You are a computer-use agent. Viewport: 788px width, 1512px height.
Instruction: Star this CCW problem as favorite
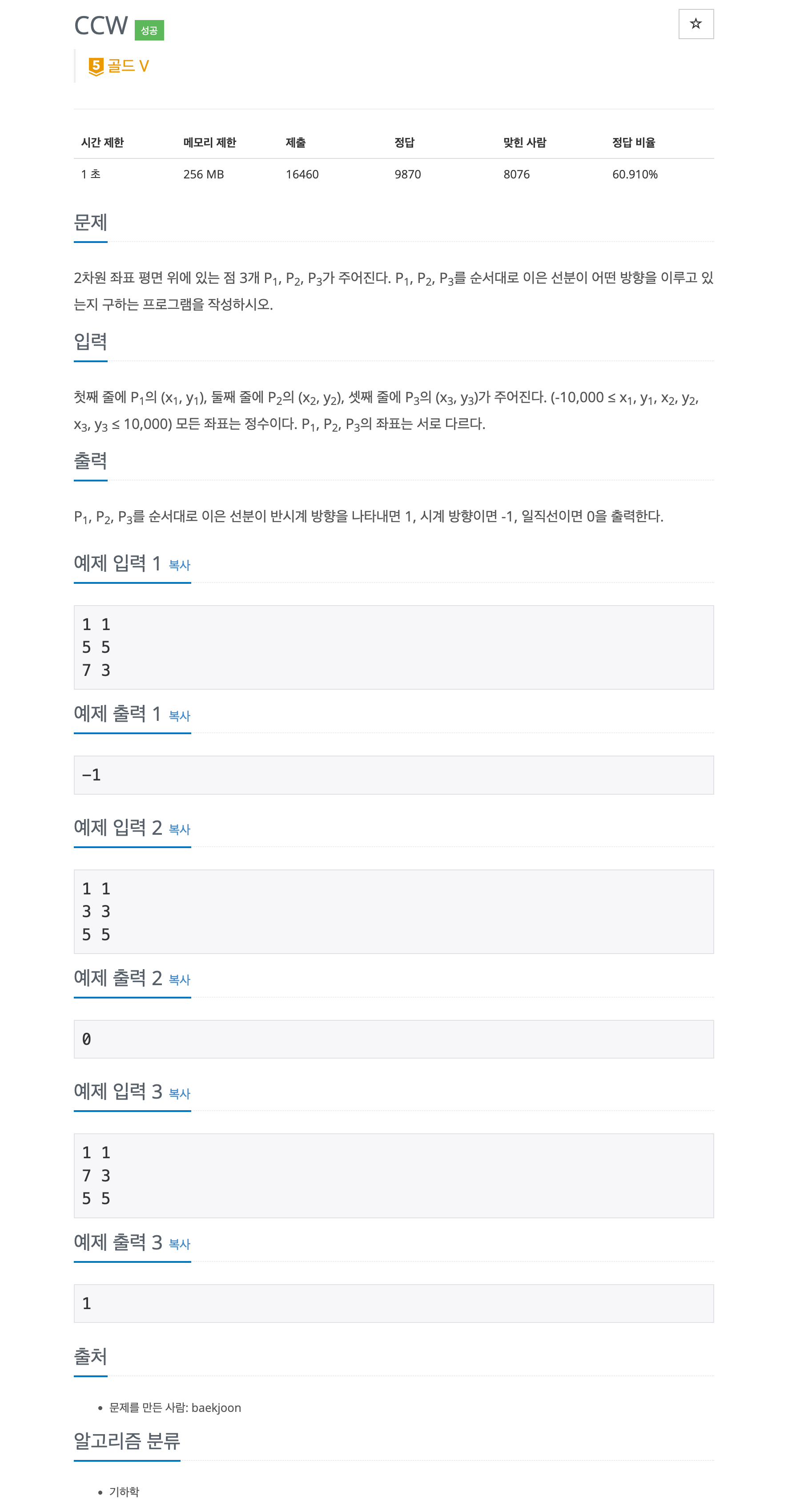coord(696,24)
